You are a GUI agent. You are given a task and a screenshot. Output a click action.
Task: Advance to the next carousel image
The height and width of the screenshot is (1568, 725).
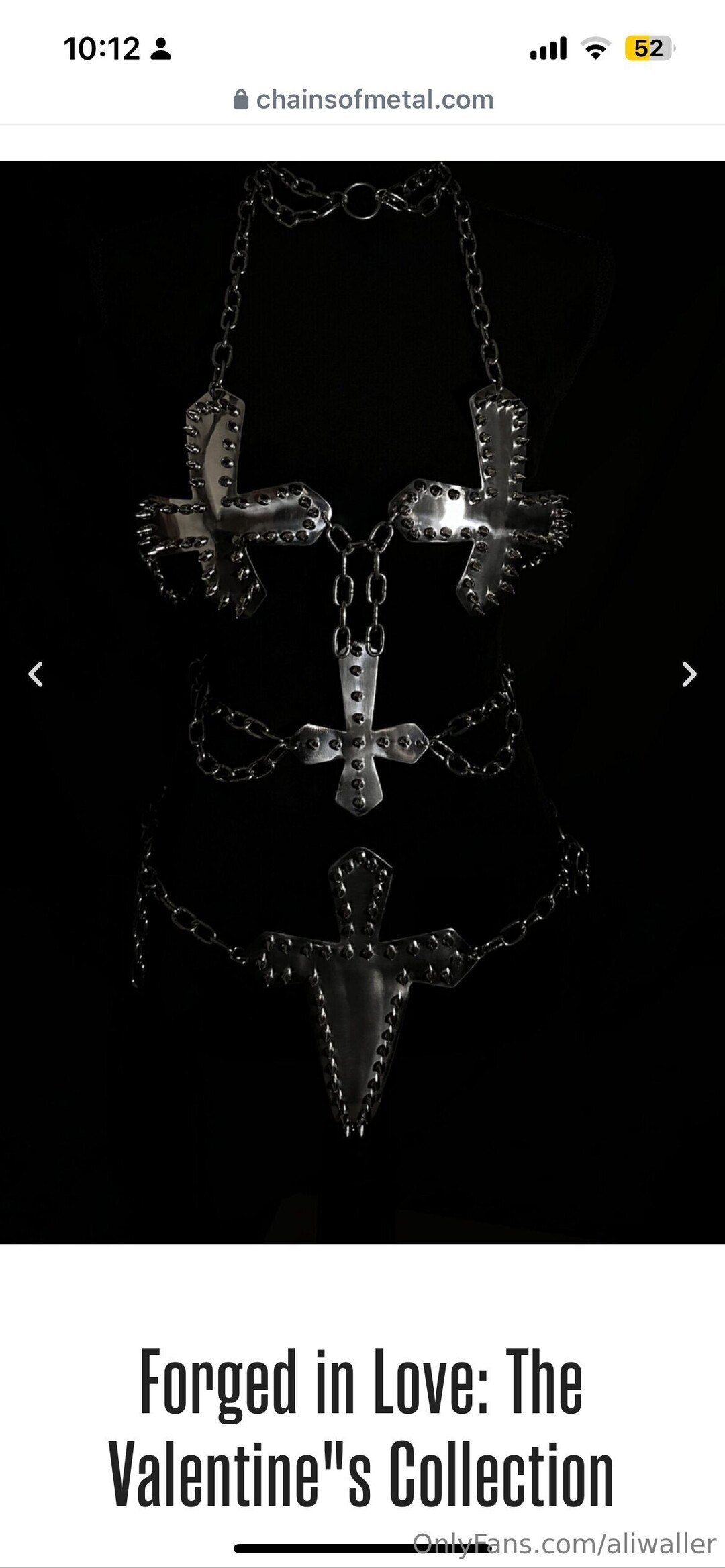pyautogui.click(x=689, y=674)
